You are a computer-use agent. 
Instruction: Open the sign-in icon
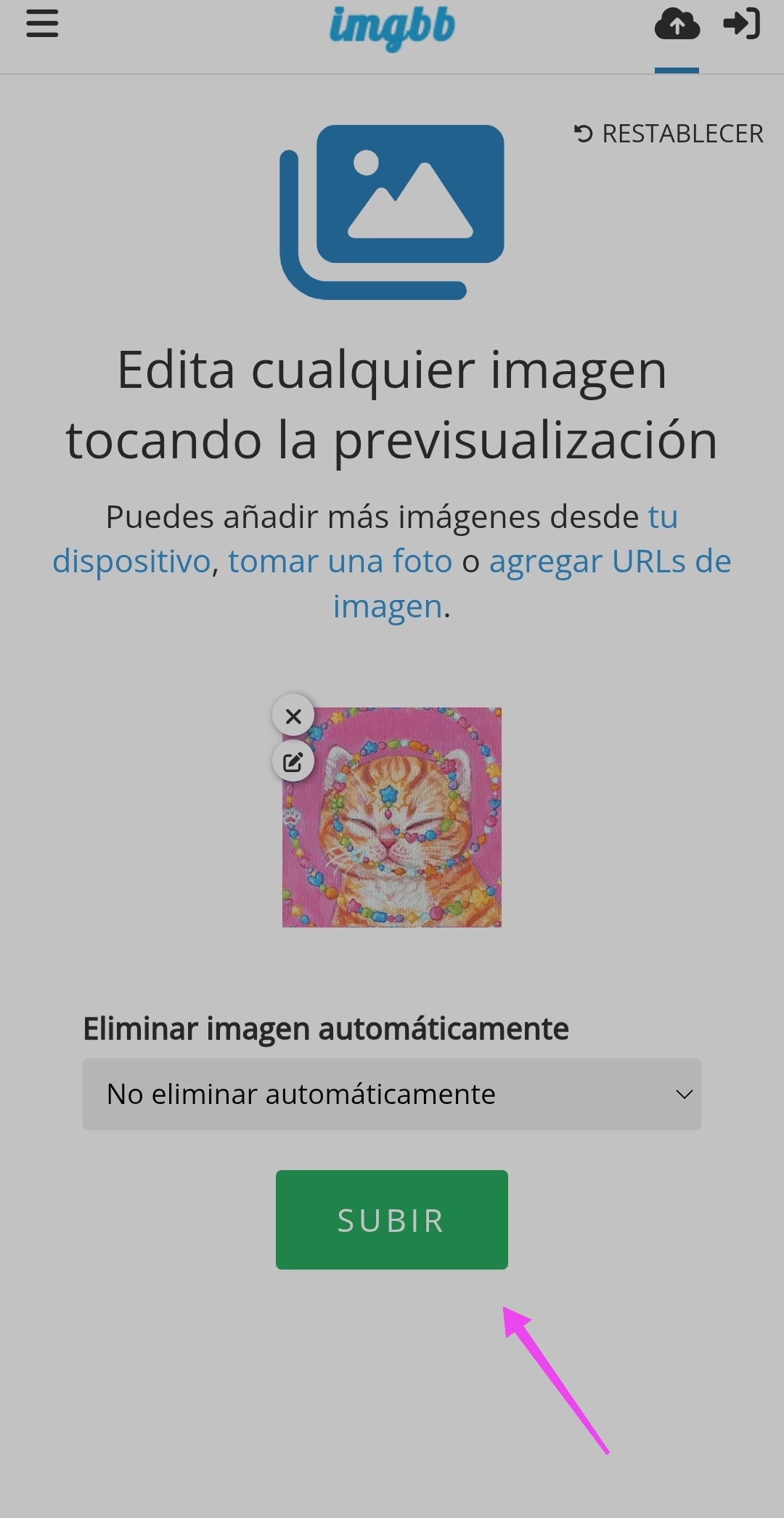[742, 24]
